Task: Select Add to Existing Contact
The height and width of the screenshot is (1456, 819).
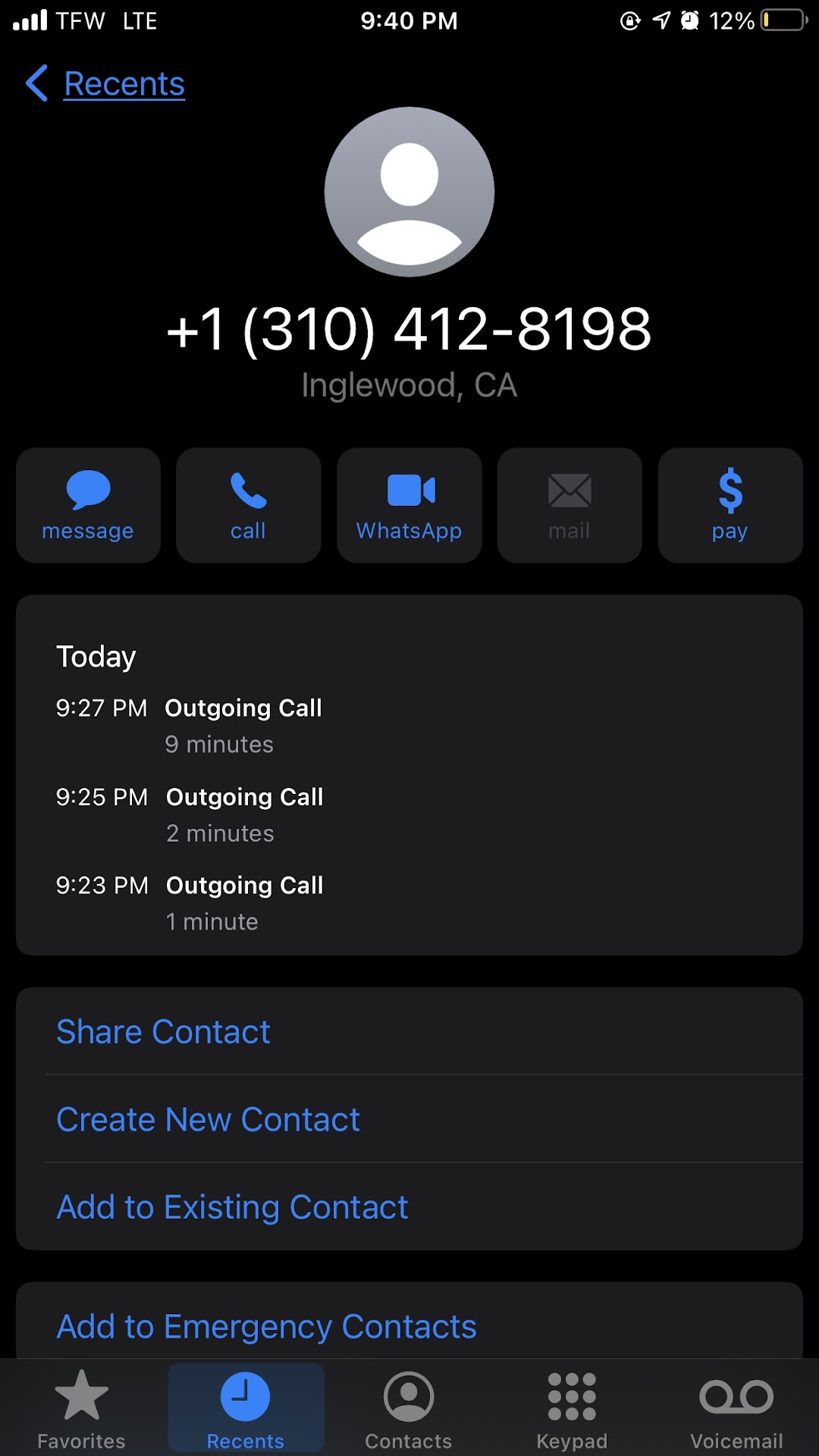Action: [232, 1207]
